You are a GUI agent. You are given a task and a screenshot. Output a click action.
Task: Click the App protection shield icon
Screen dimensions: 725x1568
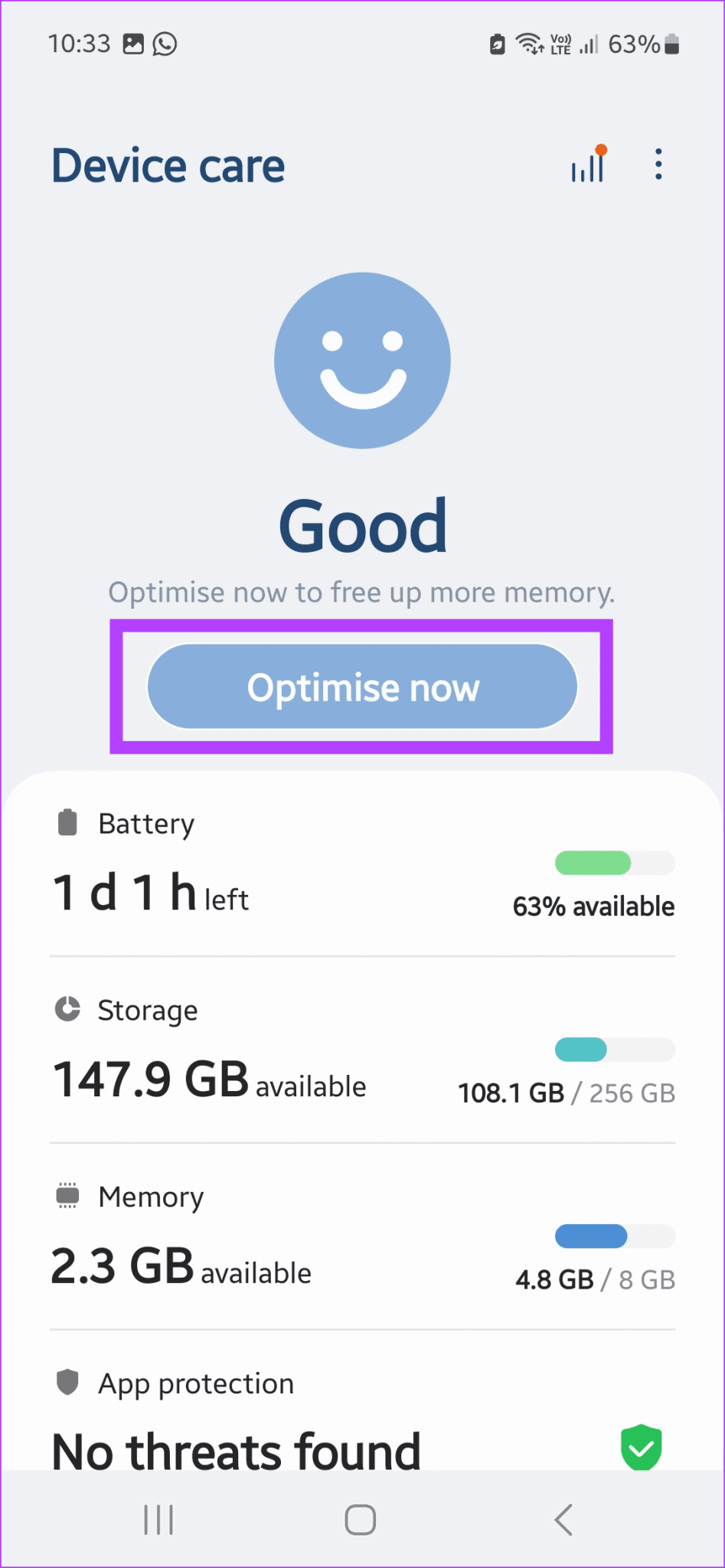tap(67, 1382)
